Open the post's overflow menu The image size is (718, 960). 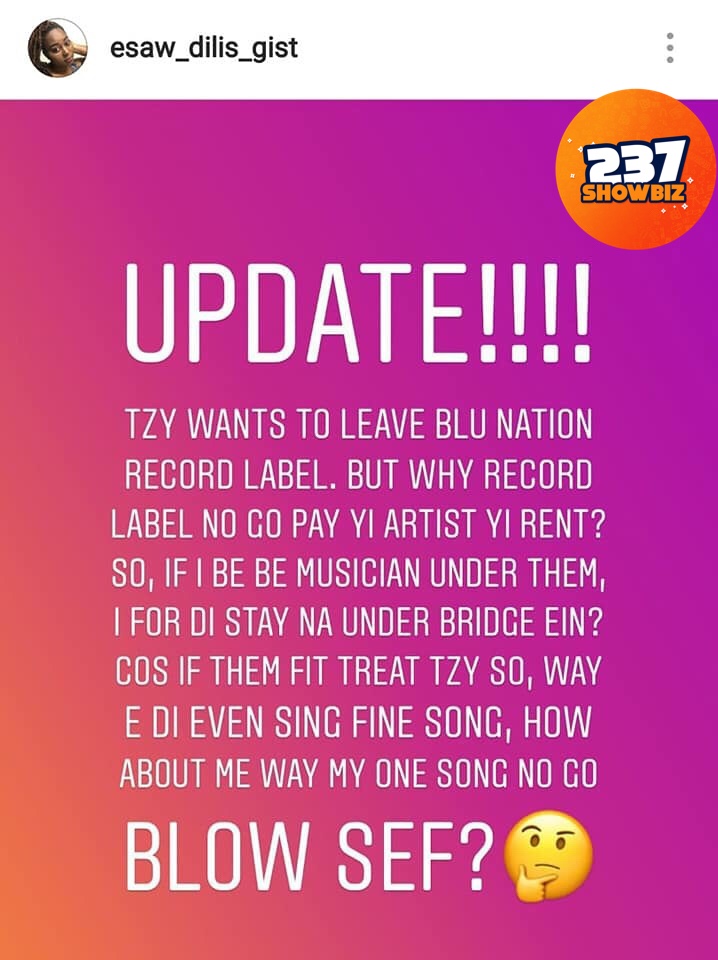[669, 47]
